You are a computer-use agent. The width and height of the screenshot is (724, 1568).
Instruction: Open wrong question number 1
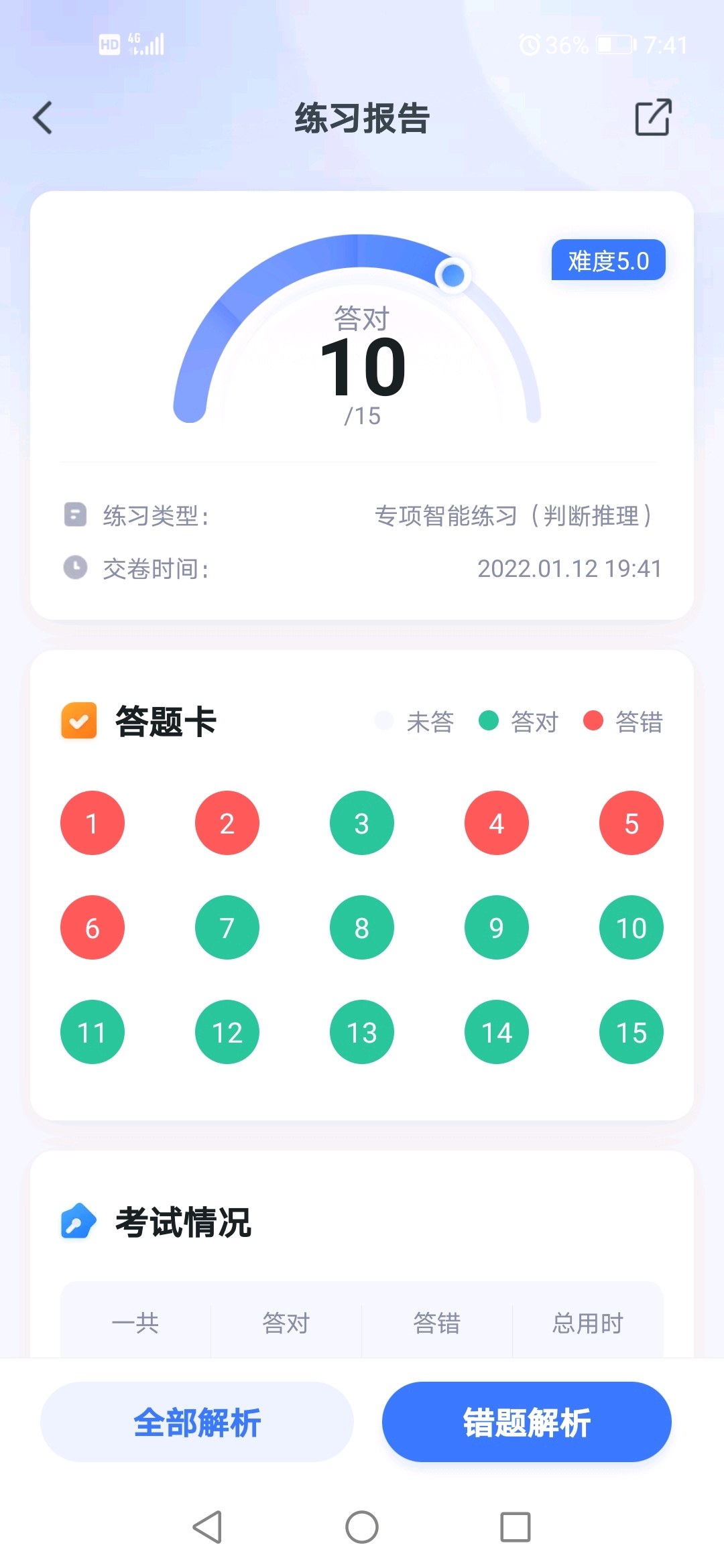[93, 823]
